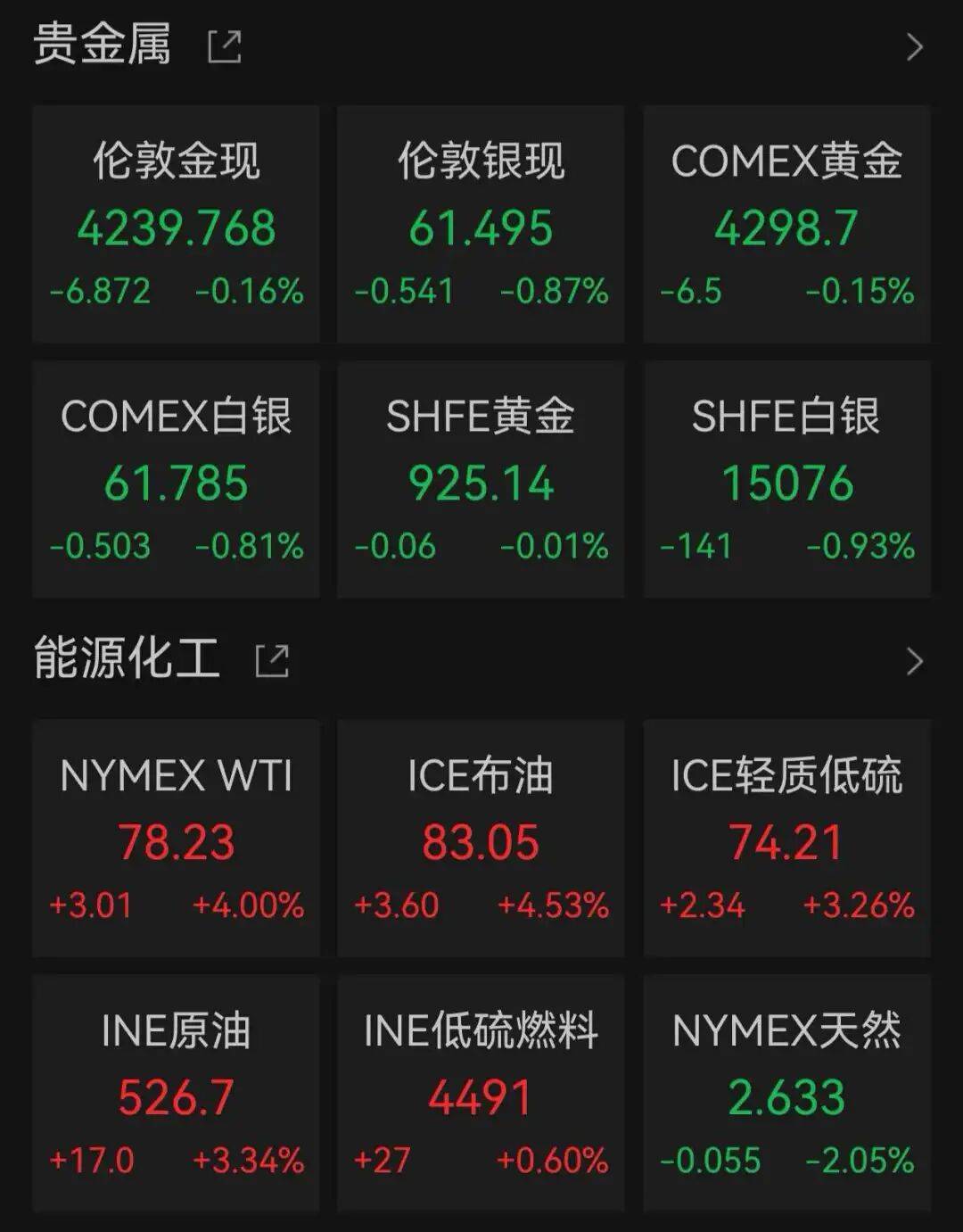Open the share icon next to 贵金属
The image size is (963, 1232).
pos(225,46)
